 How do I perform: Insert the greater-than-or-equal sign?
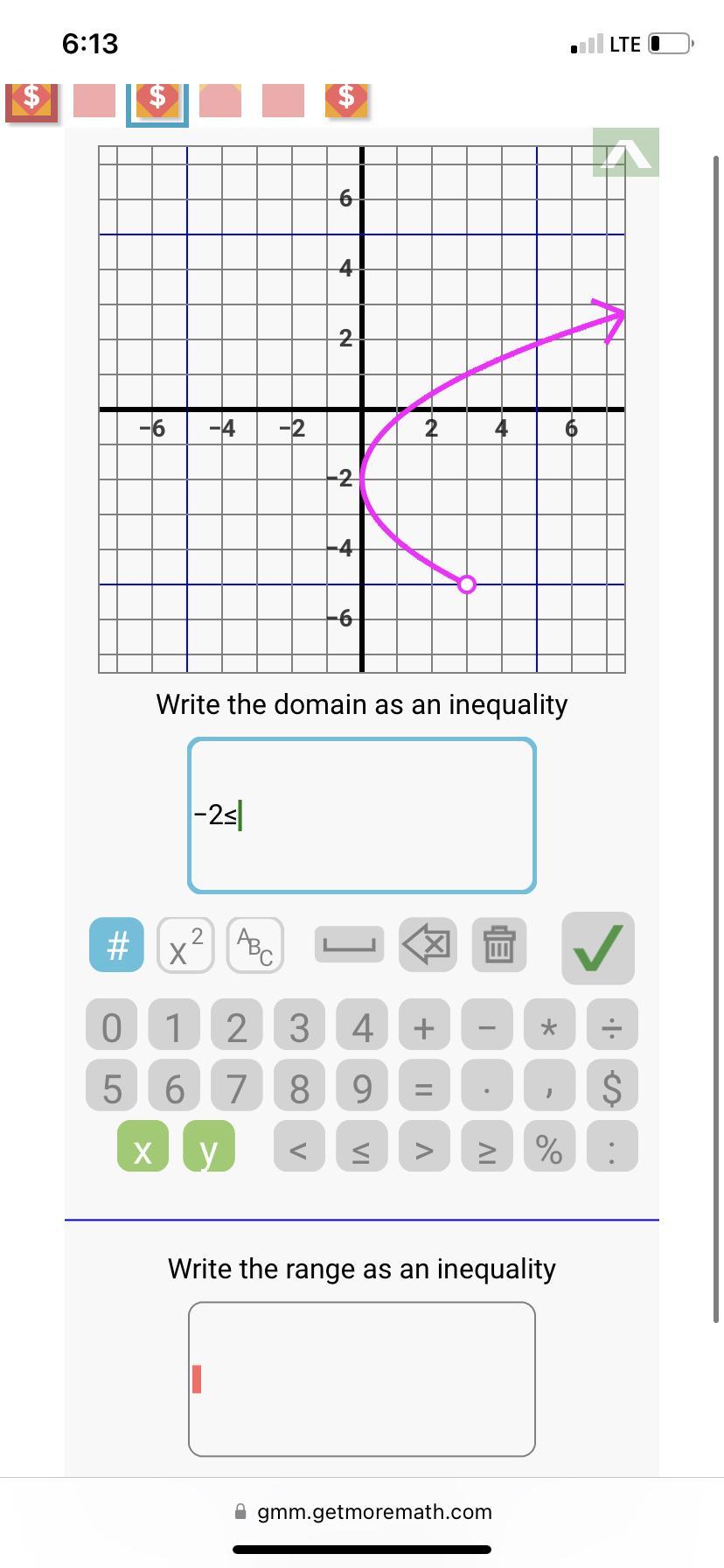click(486, 1148)
